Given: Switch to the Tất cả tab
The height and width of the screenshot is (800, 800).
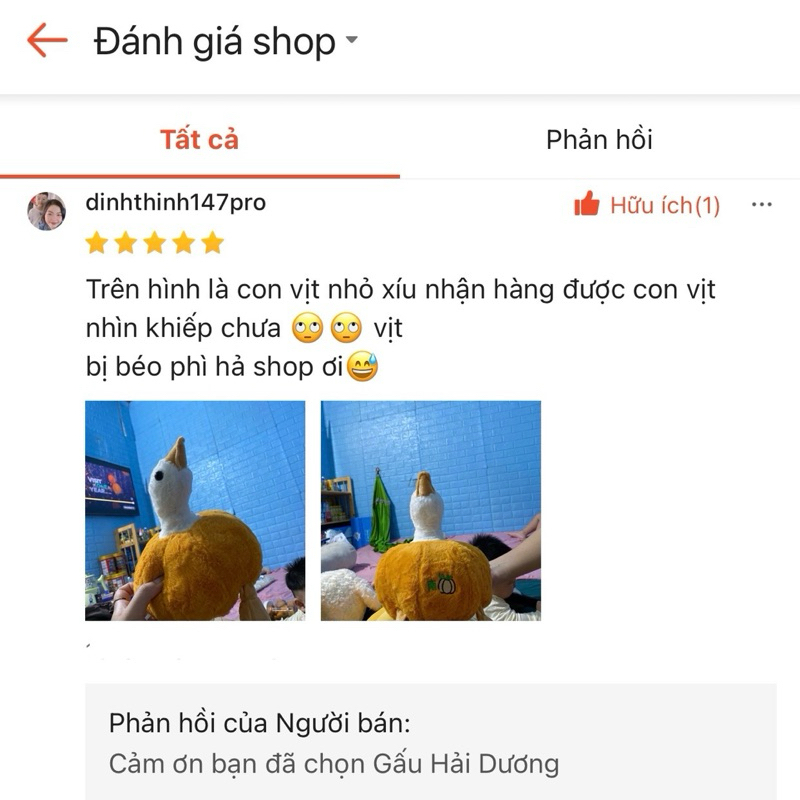Looking at the screenshot, I should pos(199,139).
